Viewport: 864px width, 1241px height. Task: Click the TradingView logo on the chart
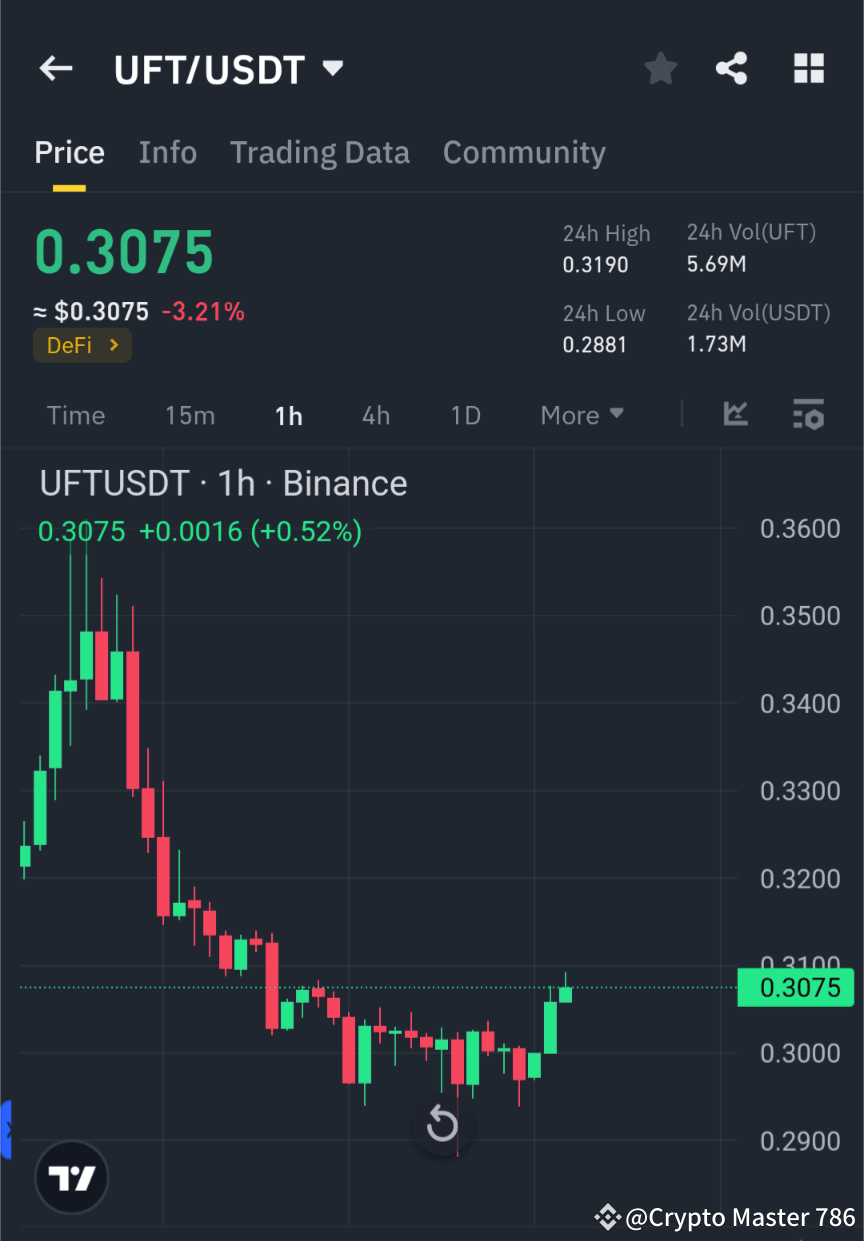[x=70, y=1177]
